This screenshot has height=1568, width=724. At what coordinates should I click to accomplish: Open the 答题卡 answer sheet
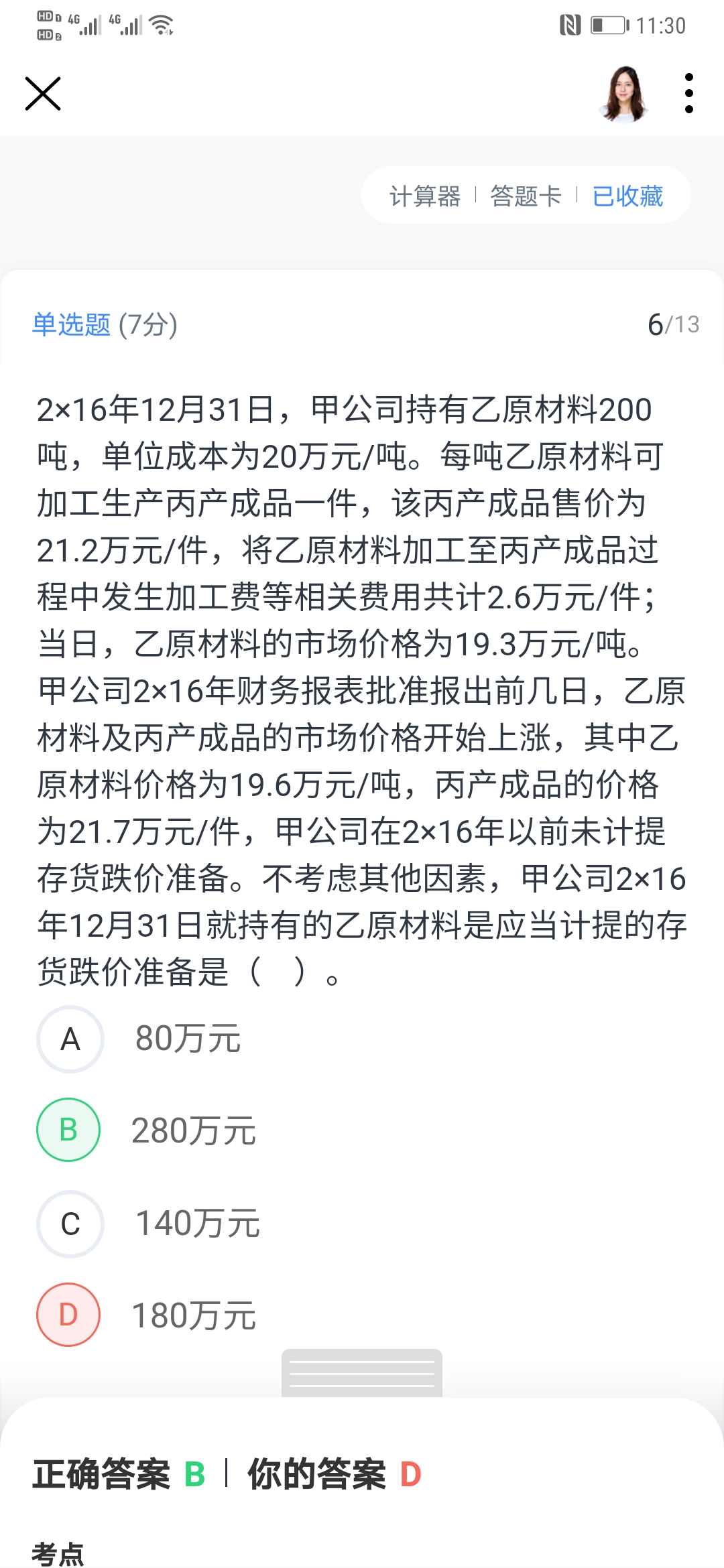click(526, 196)
